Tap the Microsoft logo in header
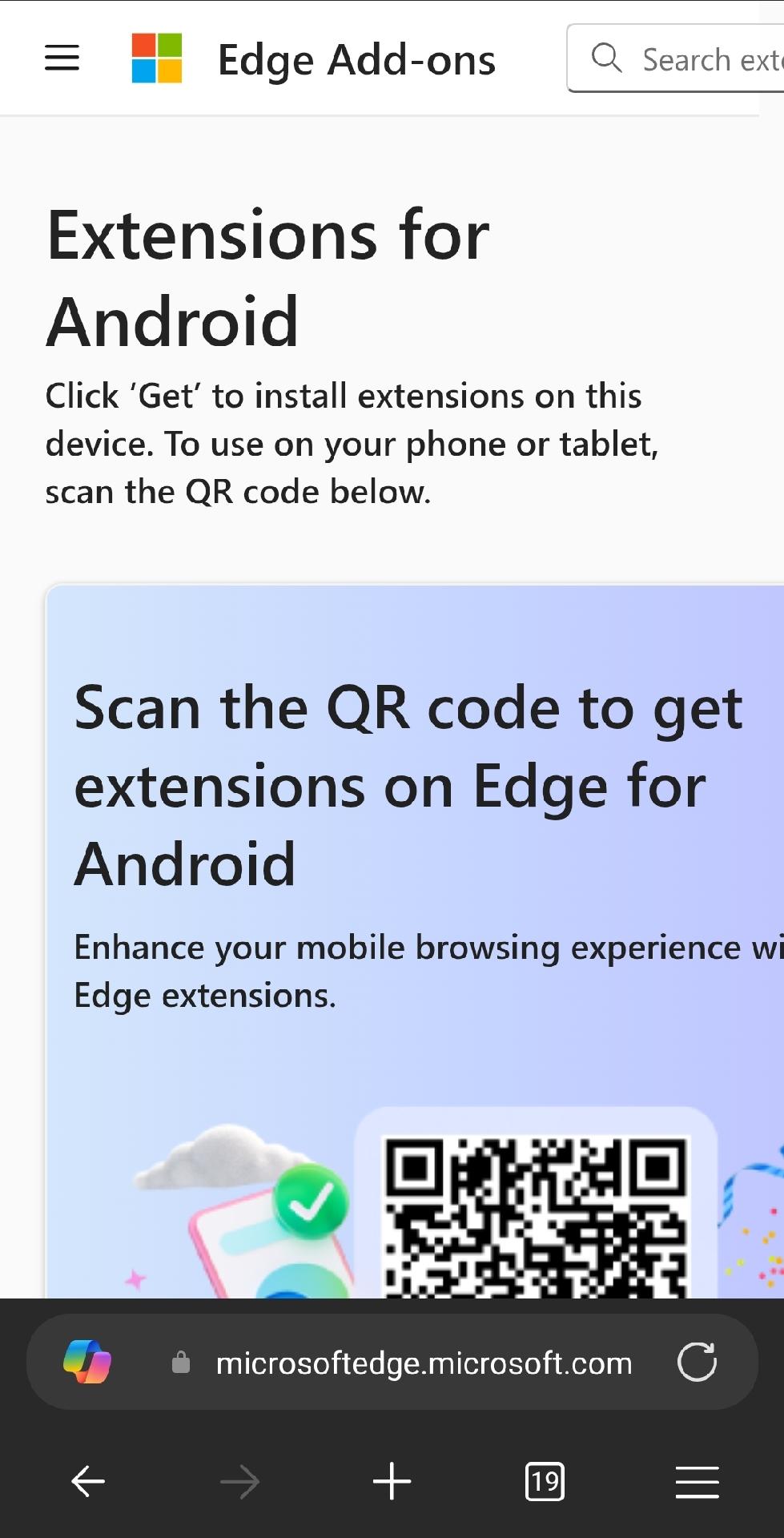This screenshot has width=784, height=1538. click(157, 58)
